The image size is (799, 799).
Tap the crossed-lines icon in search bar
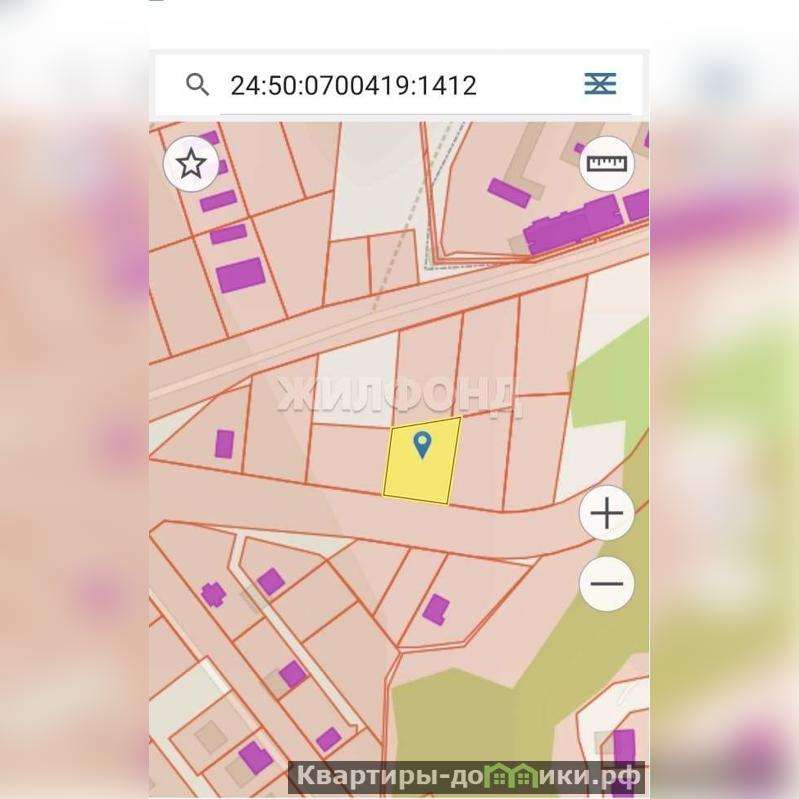[x=600, y=84]
